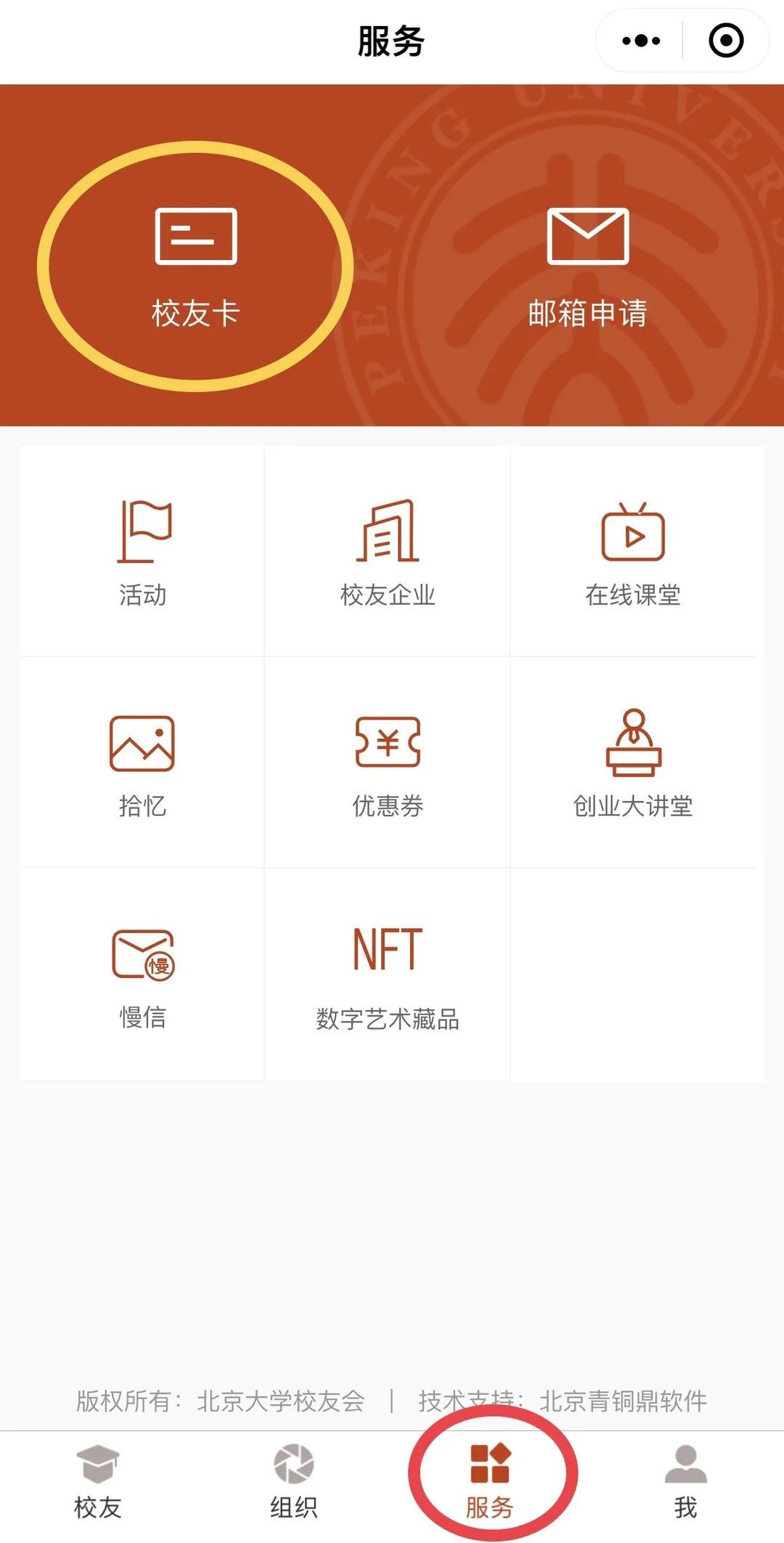Open the 拾忆 memories feature
This screenshot has height=1543, width=784.
143,764
